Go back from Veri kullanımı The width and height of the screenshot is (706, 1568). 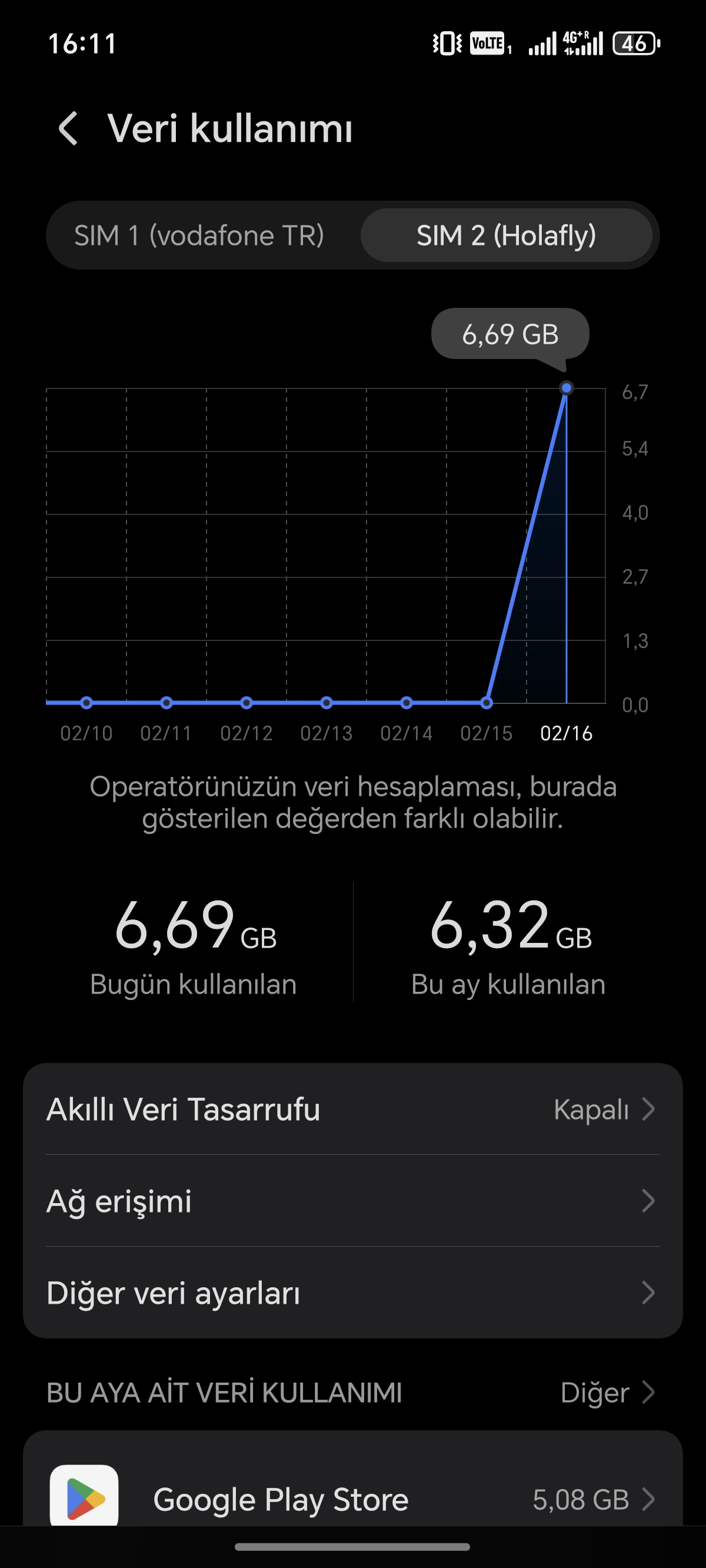click(x=68, y=128)
